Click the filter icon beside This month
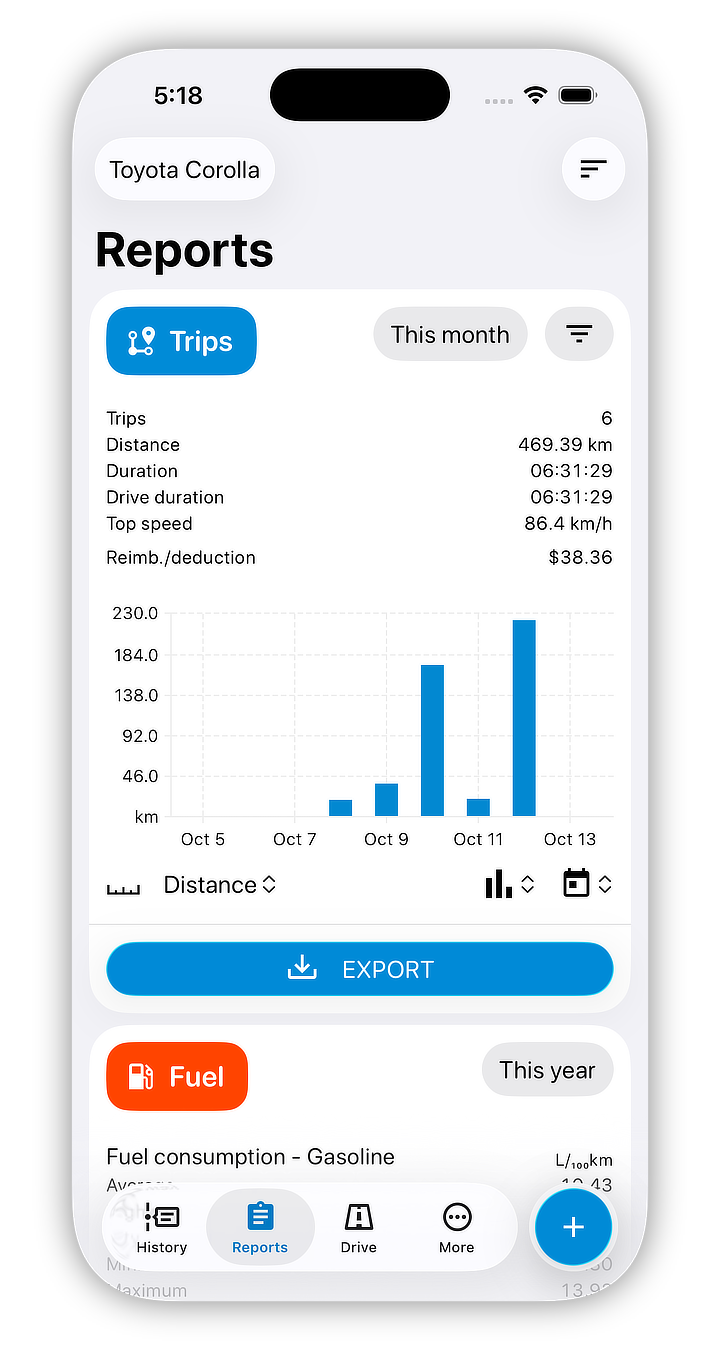Screen dimensions: 720x1350 tap(579, 333)
